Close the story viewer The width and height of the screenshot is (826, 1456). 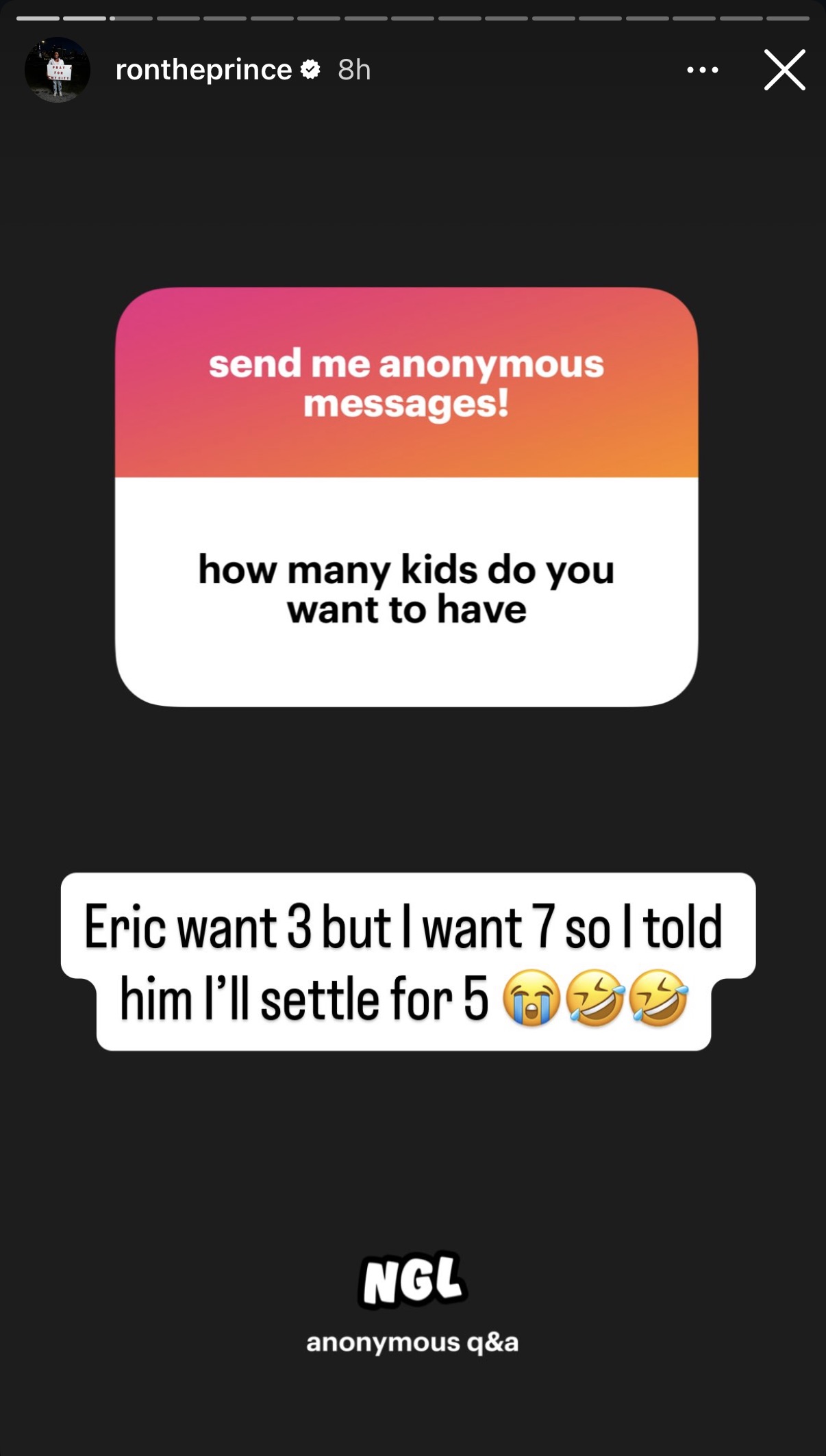point(784,70)
